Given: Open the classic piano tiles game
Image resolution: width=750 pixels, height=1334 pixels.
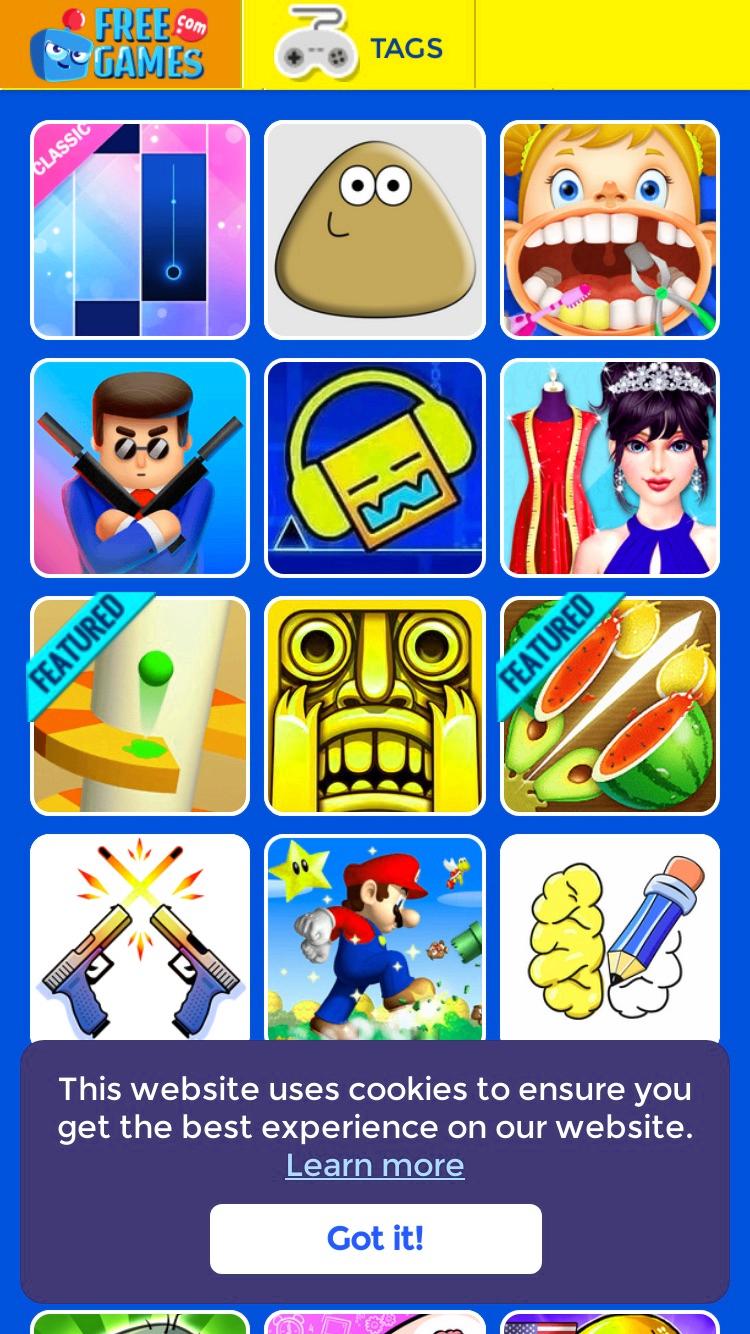Looking at the screenshot, I should pyautogui.click(x=140, y=230).
